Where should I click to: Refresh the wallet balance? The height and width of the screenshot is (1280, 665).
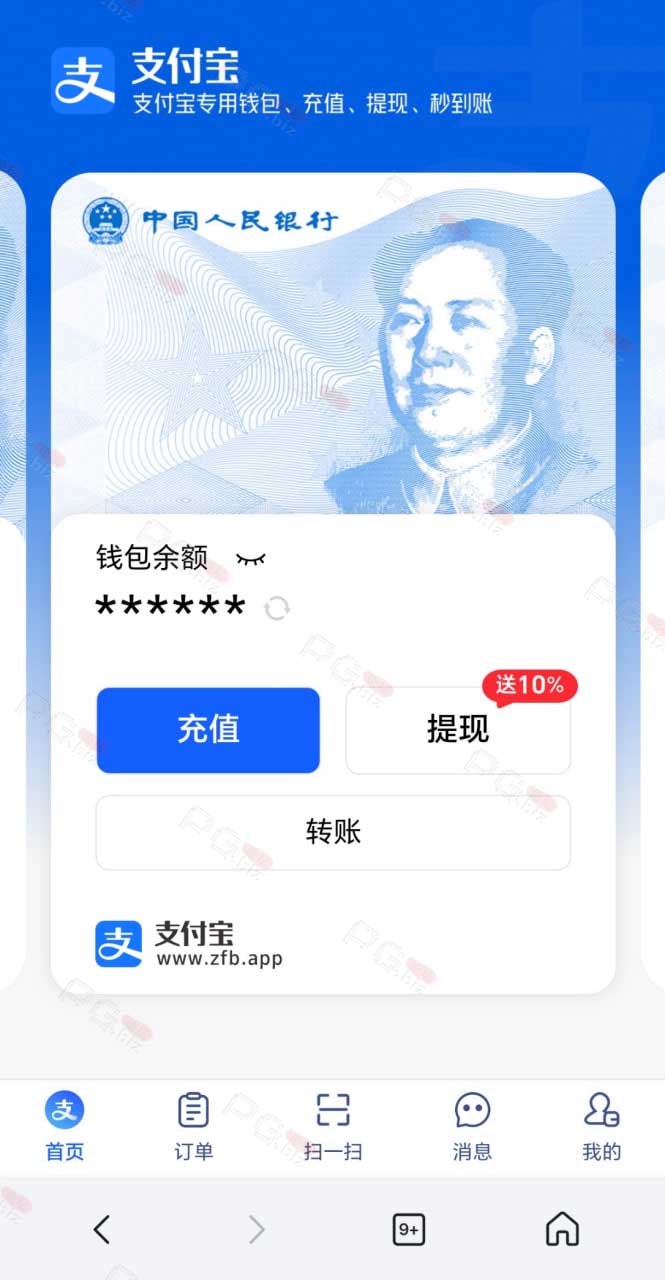[277, 607]
